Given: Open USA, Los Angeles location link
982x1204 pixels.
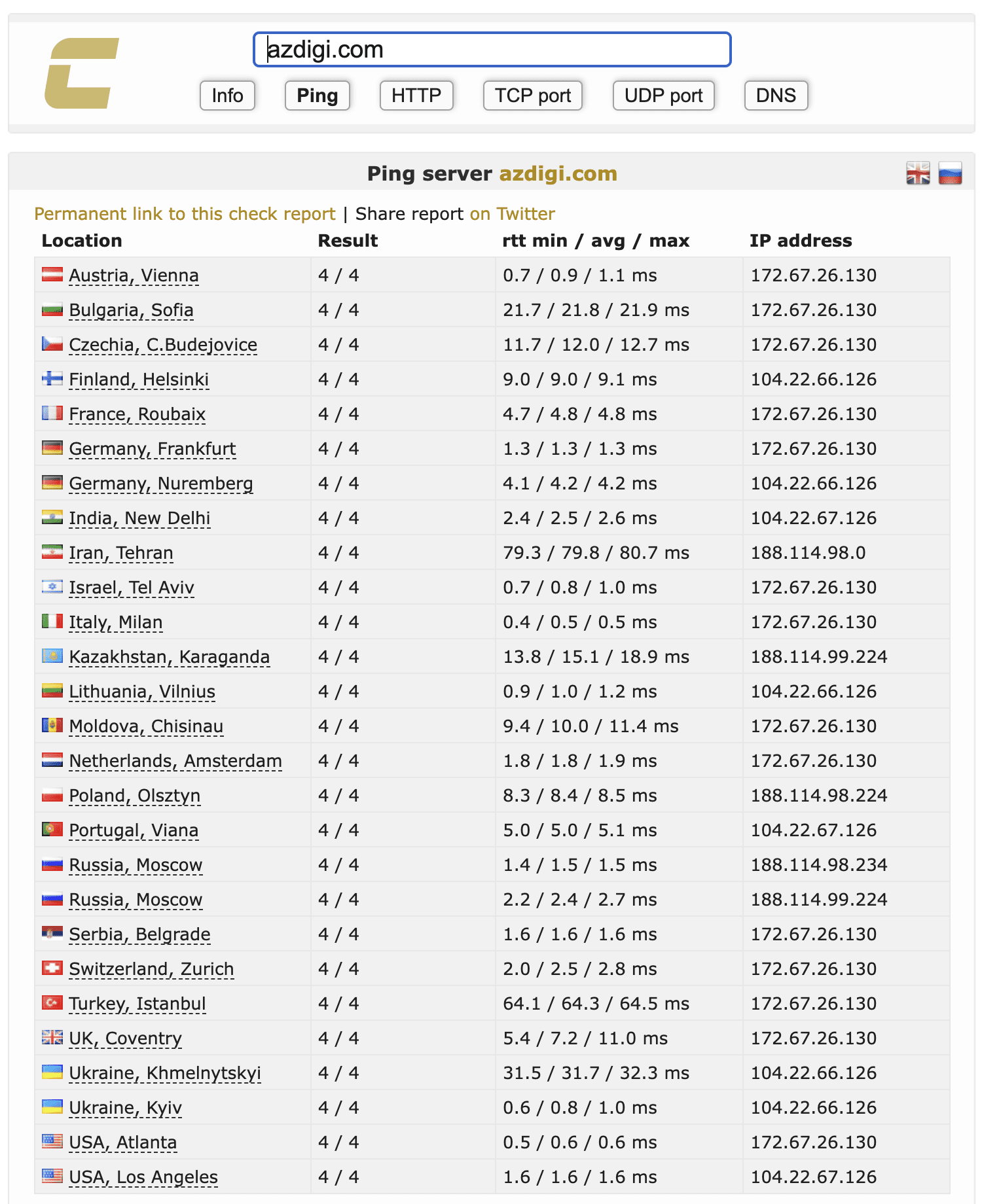Looking at the screenshot, I should click(143, 1177).
